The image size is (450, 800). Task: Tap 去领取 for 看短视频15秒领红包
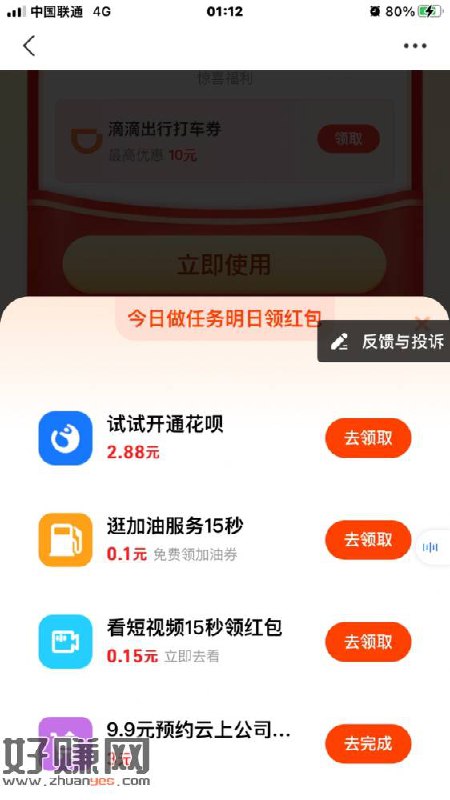coord(368,642)
